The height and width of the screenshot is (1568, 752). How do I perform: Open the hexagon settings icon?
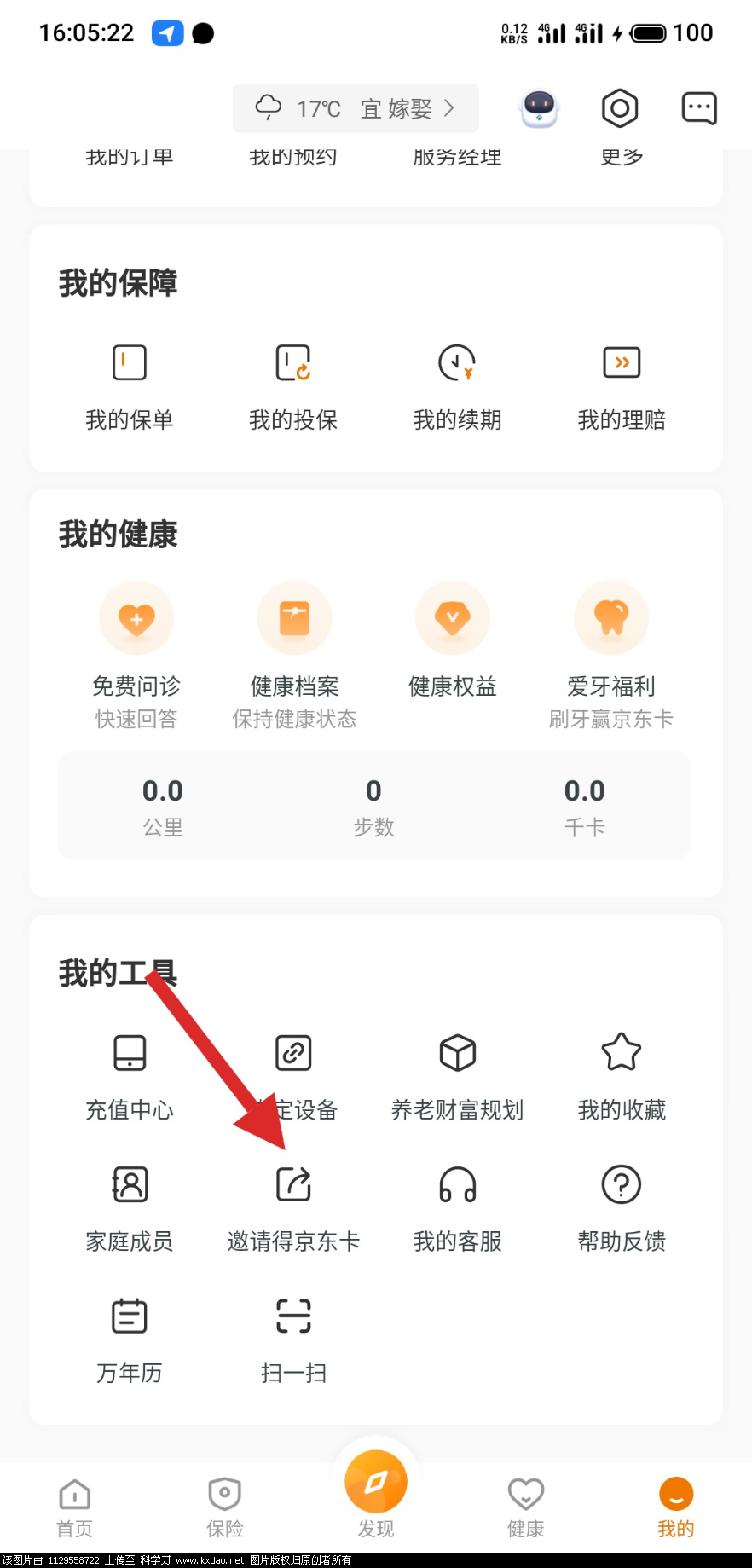(620, 108)
